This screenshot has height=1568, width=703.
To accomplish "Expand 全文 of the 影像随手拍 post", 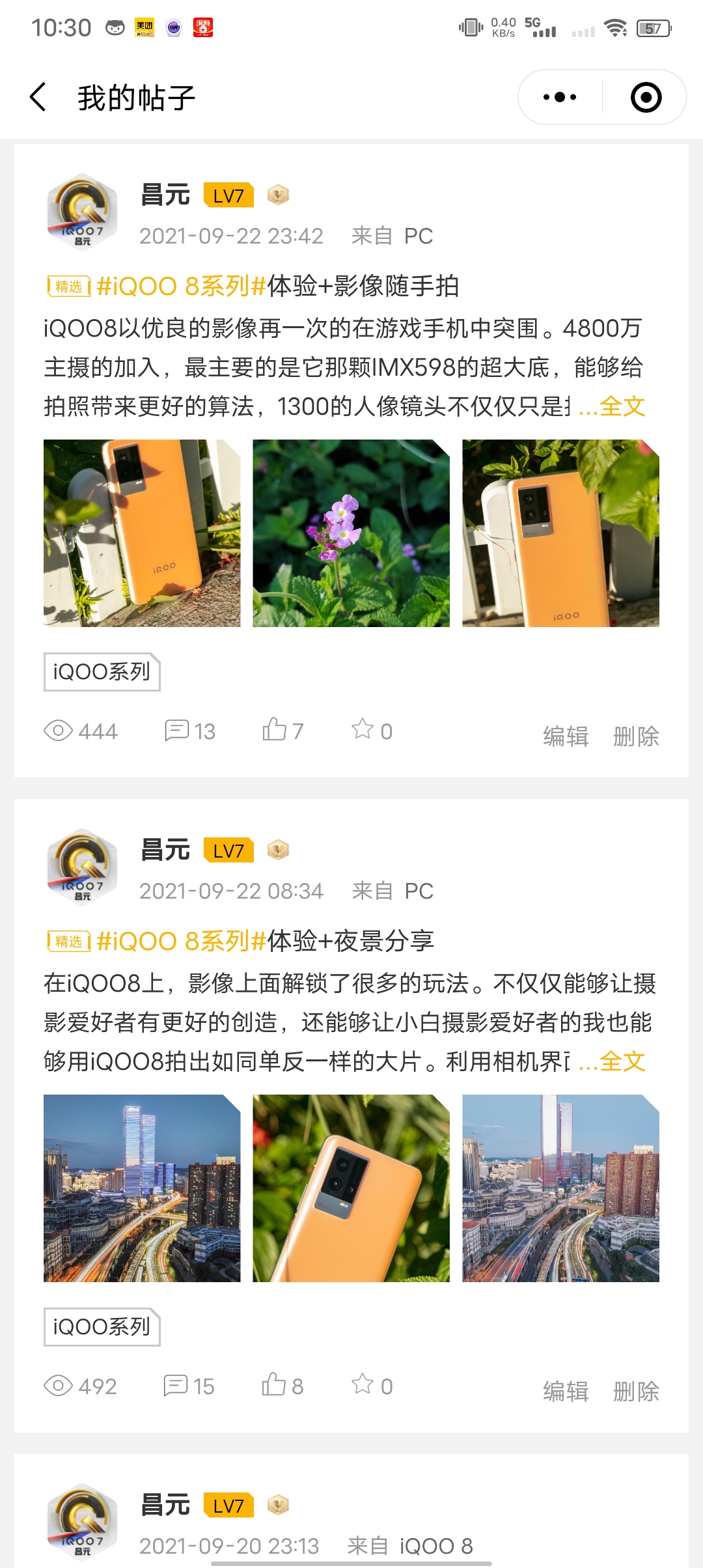I will pos(622,407).
